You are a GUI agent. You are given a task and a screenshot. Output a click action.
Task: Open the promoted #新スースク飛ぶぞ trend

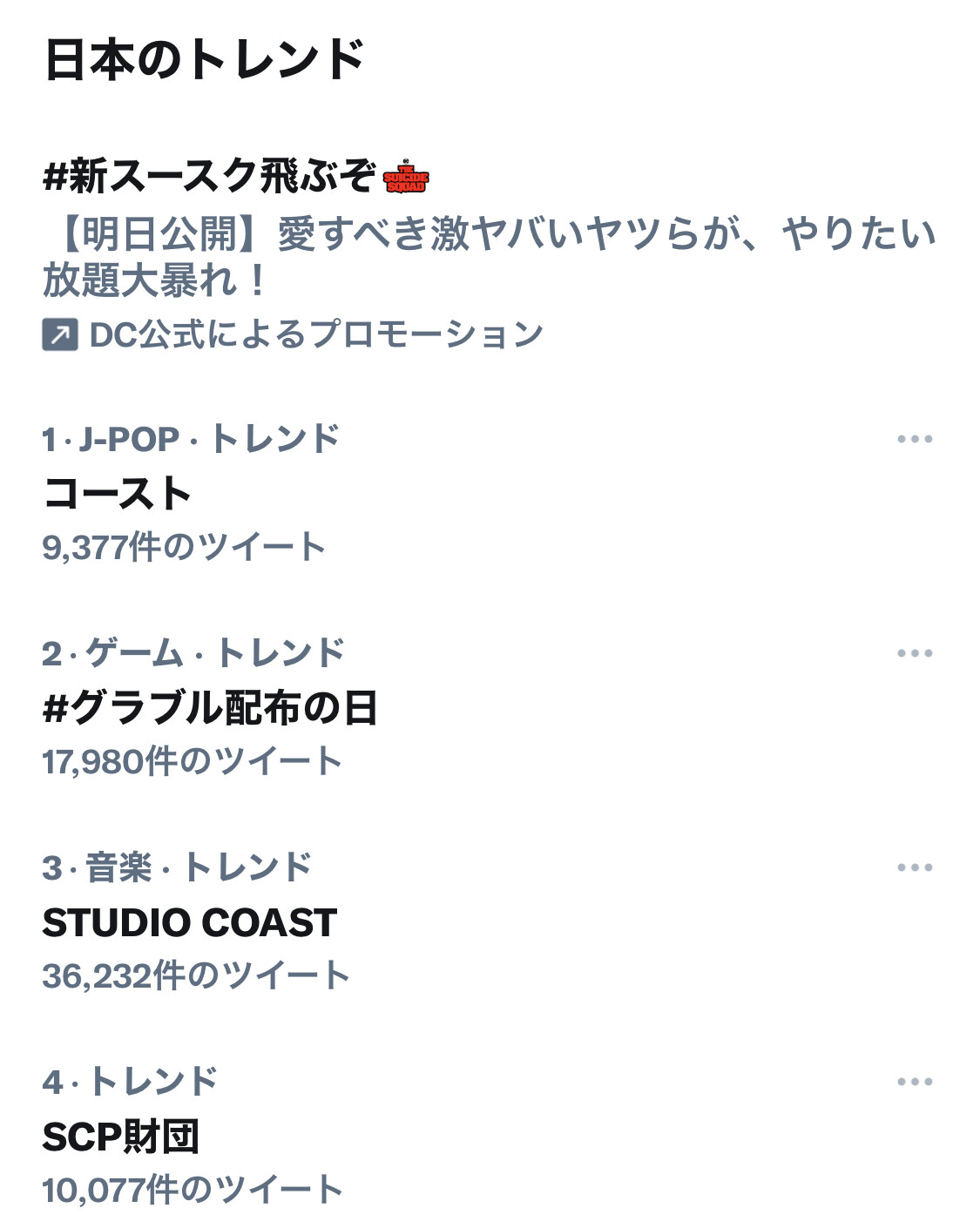(x=209, y=177)
